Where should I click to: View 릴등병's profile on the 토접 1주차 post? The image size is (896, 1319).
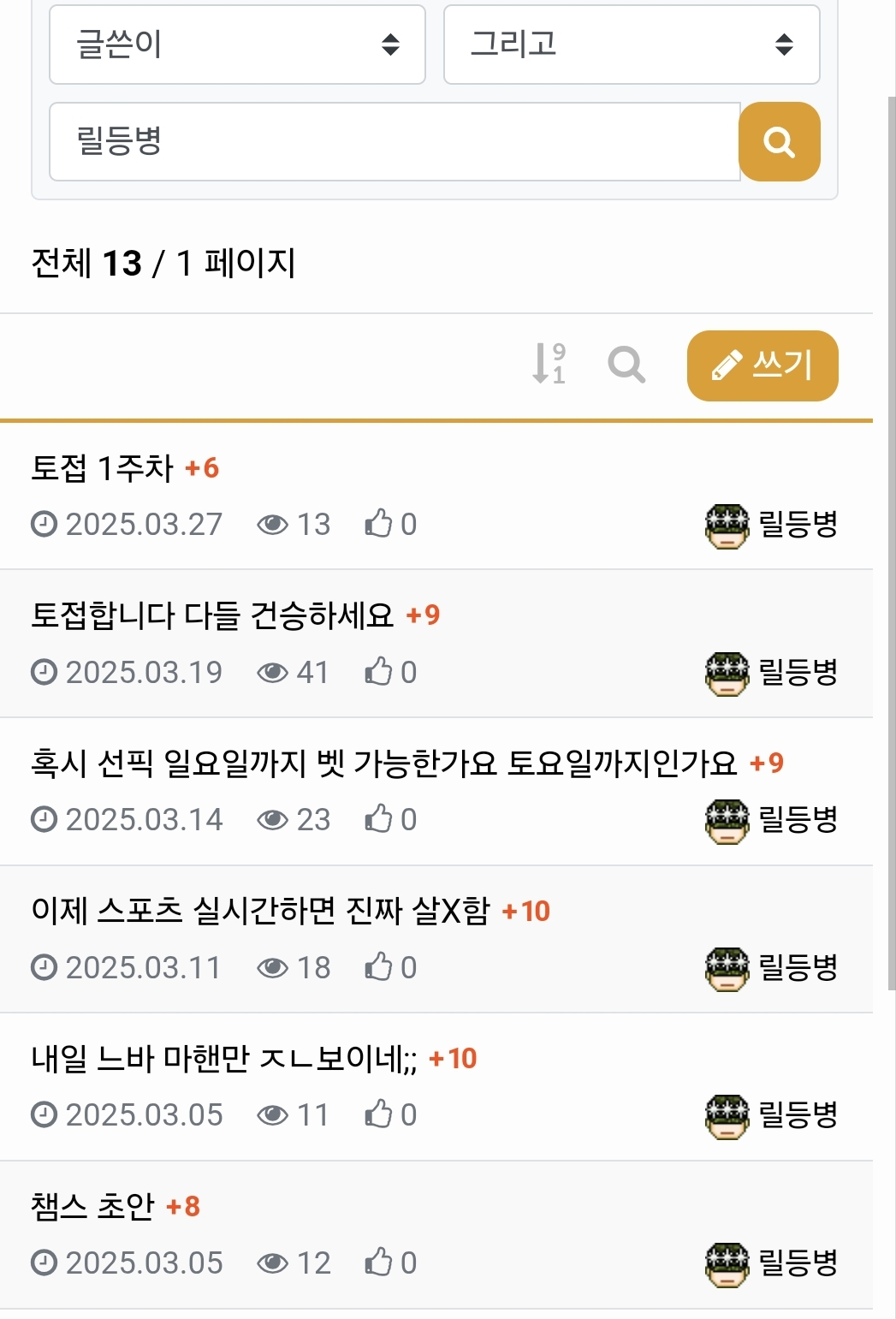tap(773, 525)
